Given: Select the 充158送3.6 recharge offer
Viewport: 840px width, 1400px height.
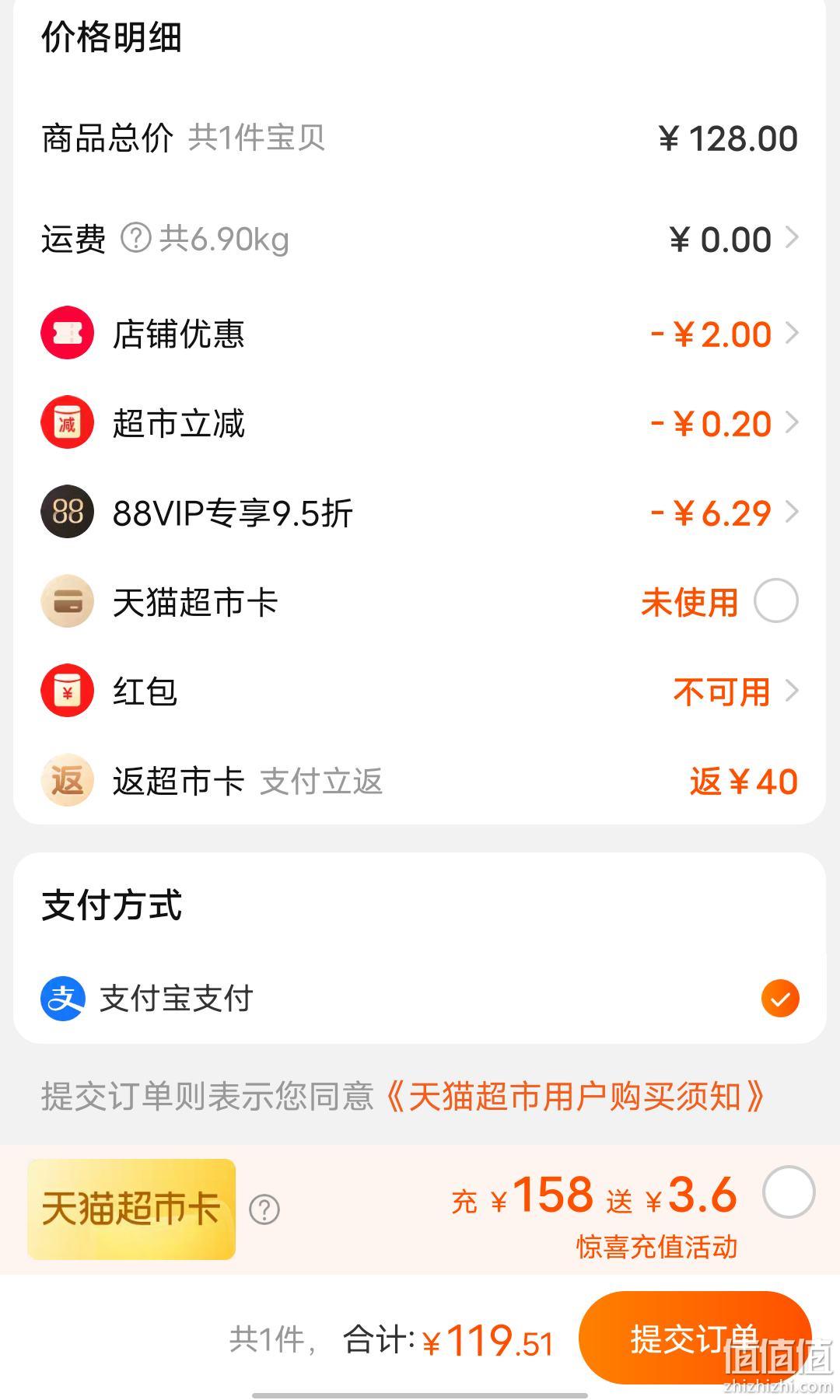Looking at the screenshot, I should point(789,1192).
